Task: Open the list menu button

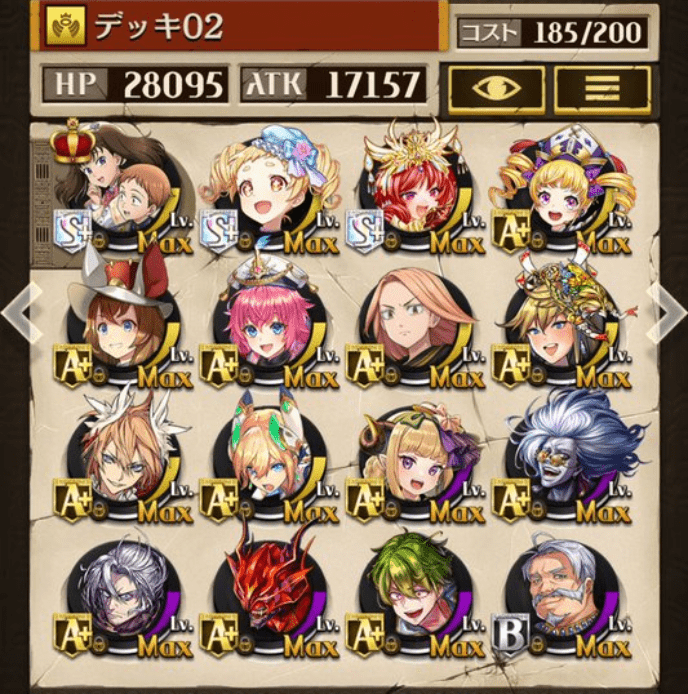Action: 602,90
